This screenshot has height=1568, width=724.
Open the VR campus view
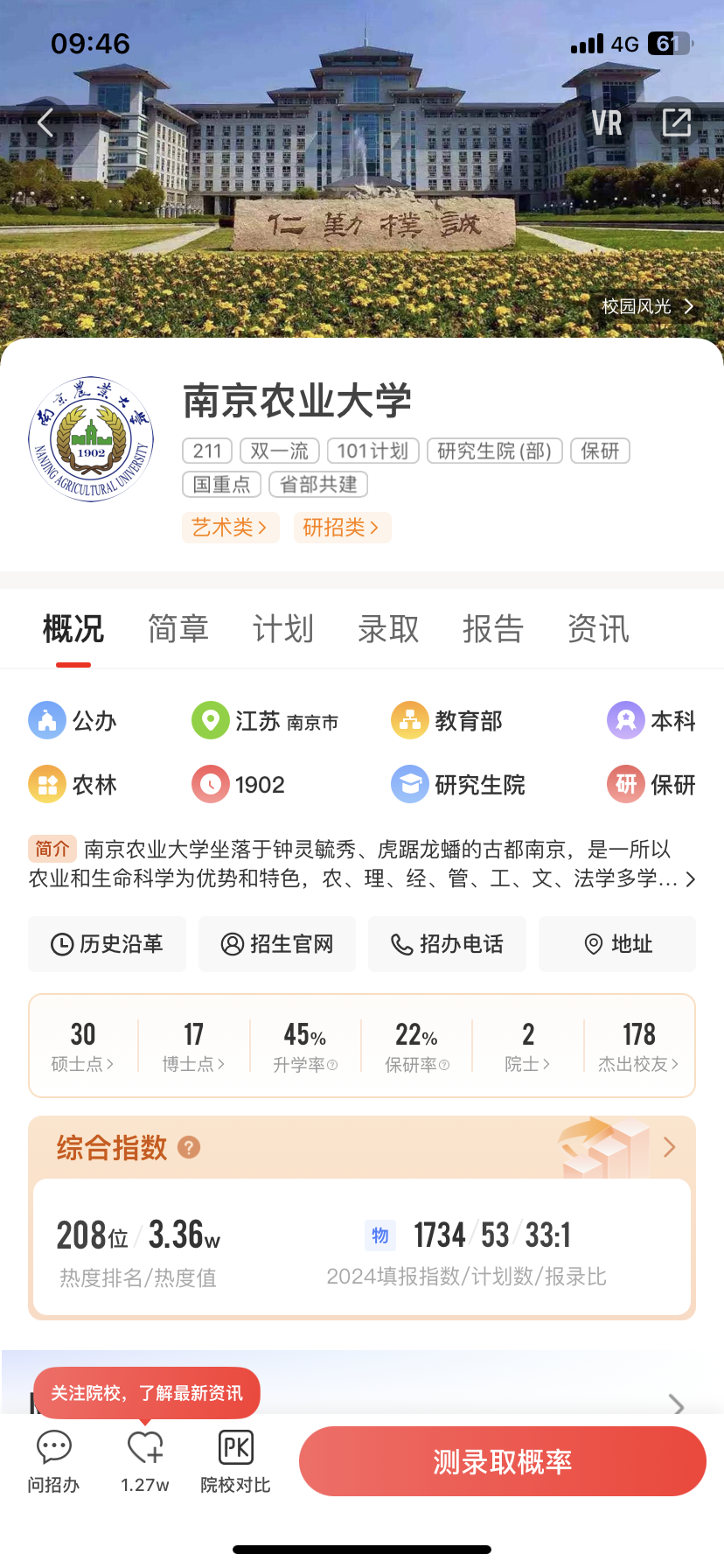(607, 123)
